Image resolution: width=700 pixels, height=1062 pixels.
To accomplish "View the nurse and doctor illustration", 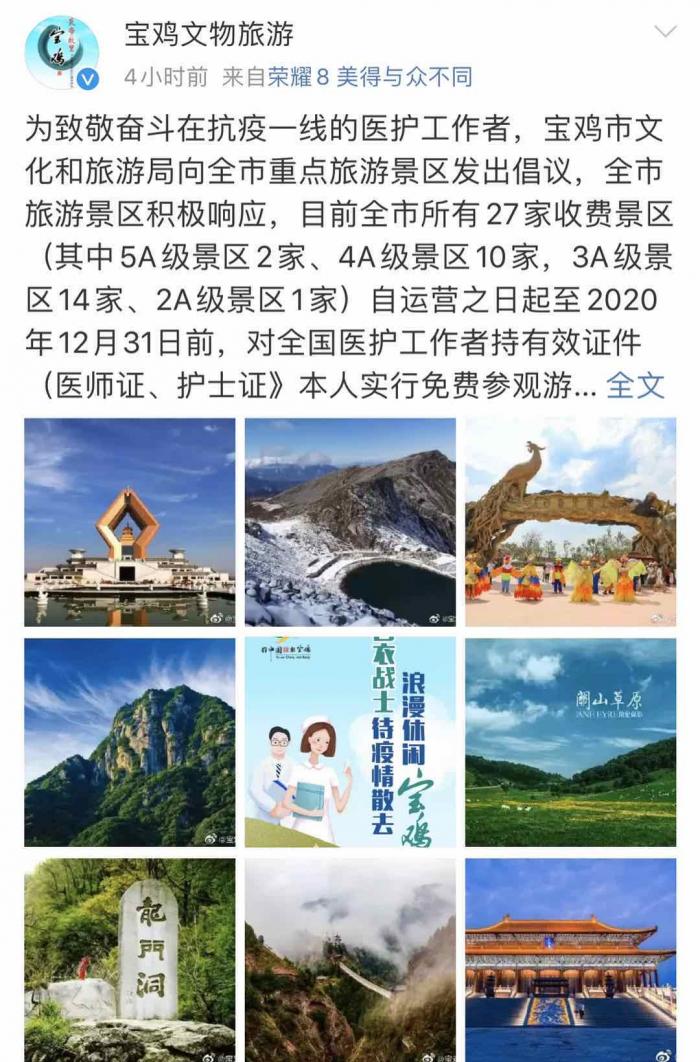I will (350, 742).
